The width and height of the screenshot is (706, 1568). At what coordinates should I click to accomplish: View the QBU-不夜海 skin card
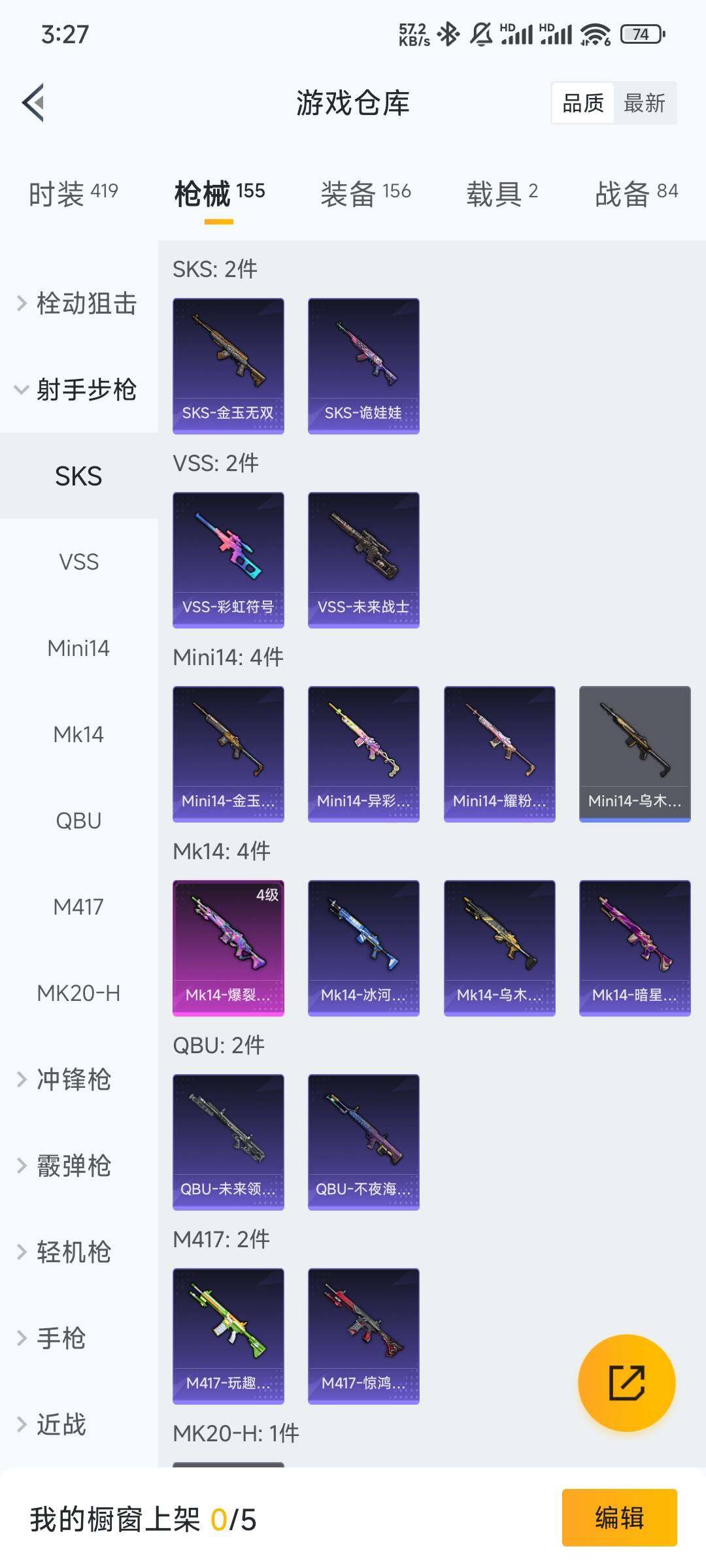pyautogui.click(x=363, y=1142)
